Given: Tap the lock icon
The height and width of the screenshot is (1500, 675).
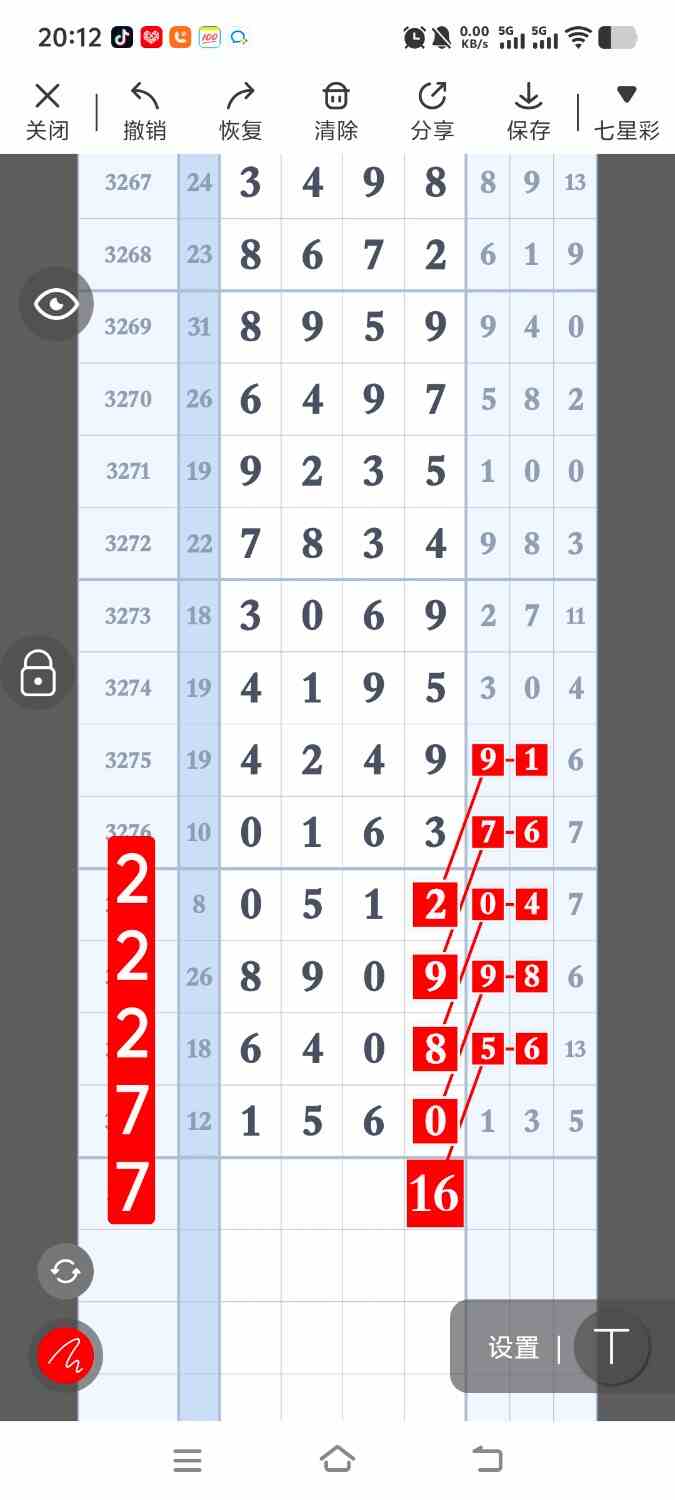Looking at the screenshot, I should tap(38, 673).
